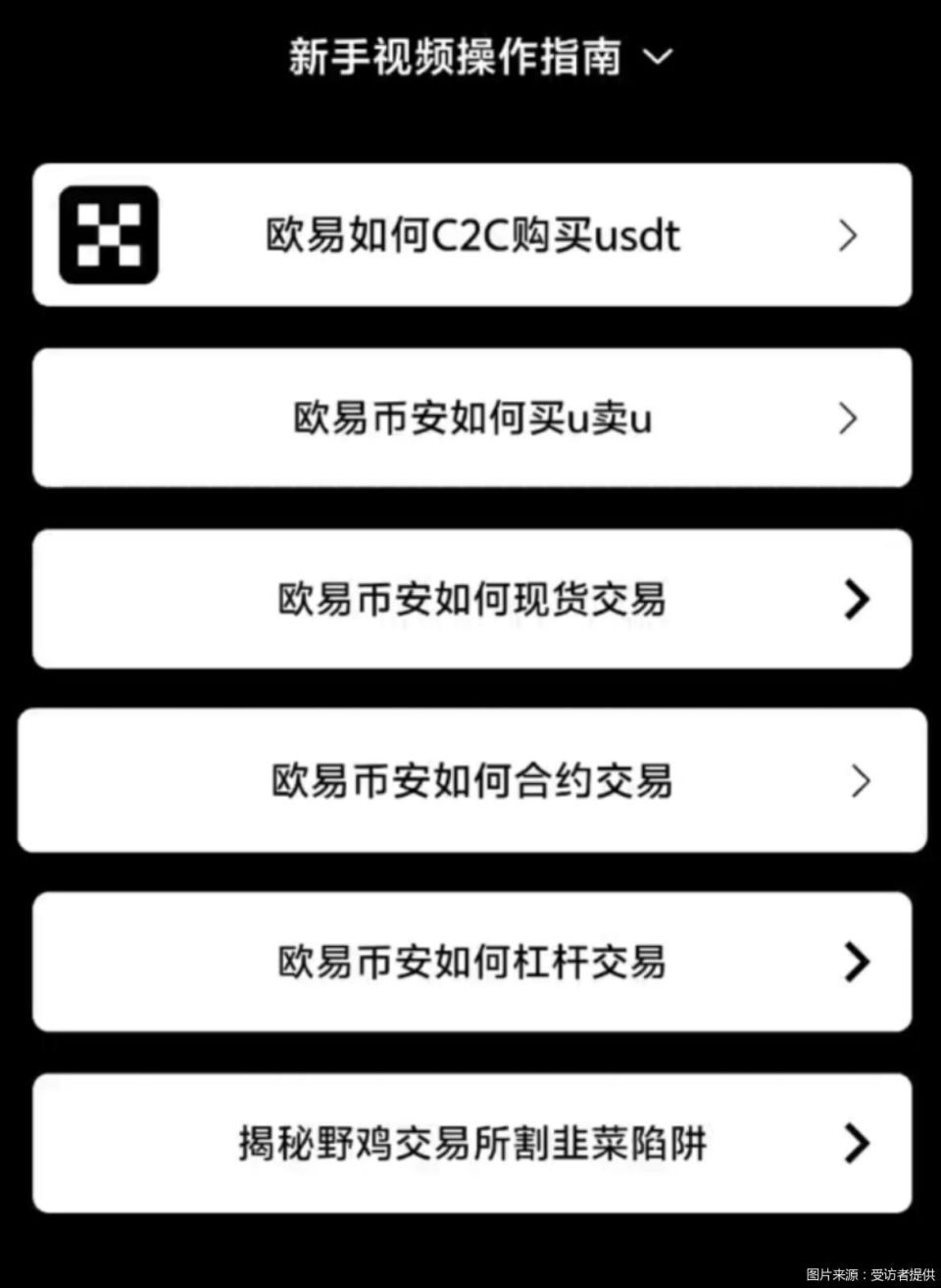The image size is (941, 1288).
Task: Click the arrow icon on the 杠杆交易 card
Action: click(x=856, y=963)
